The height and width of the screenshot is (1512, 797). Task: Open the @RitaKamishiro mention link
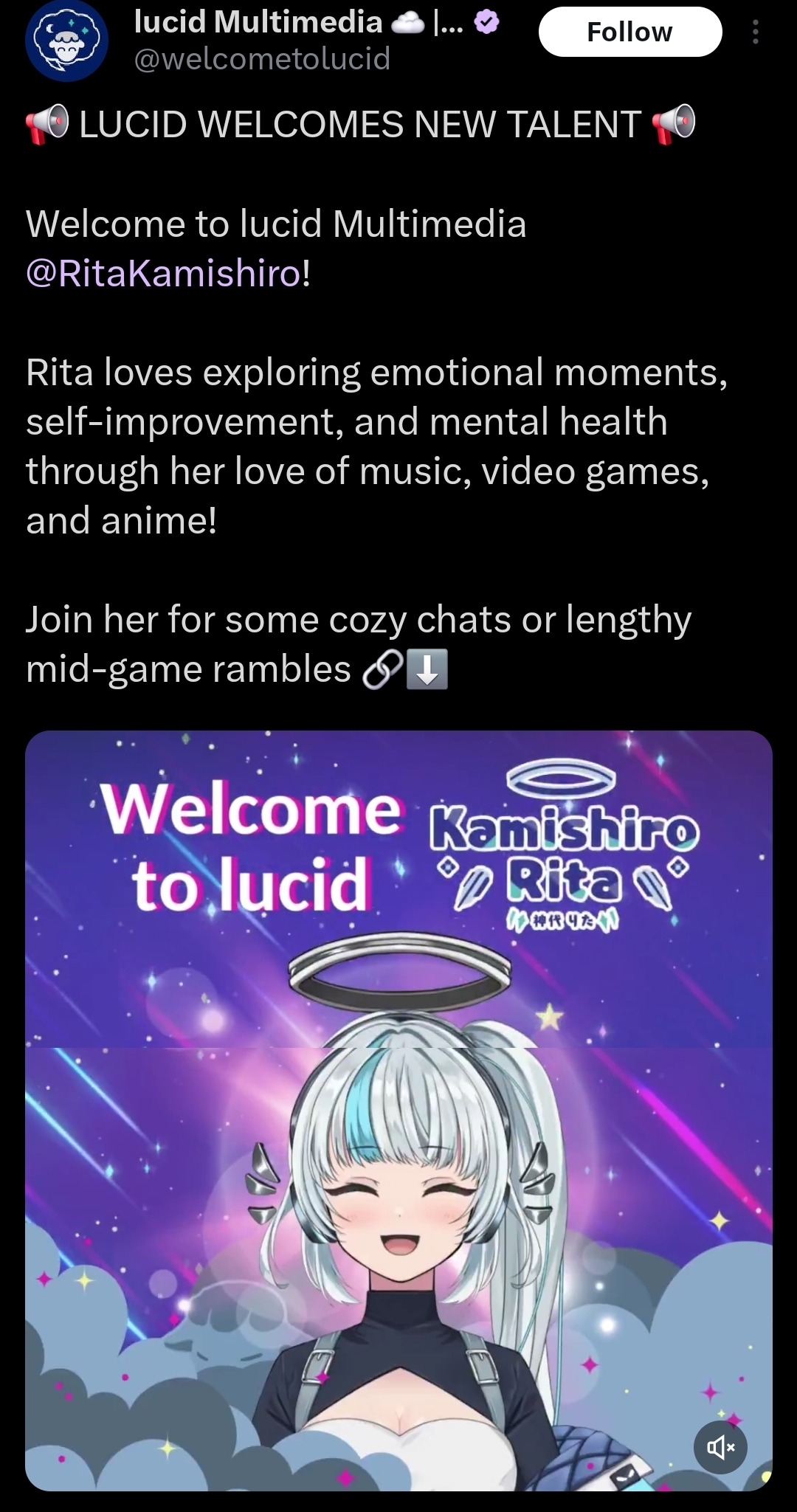click(163, 273)
